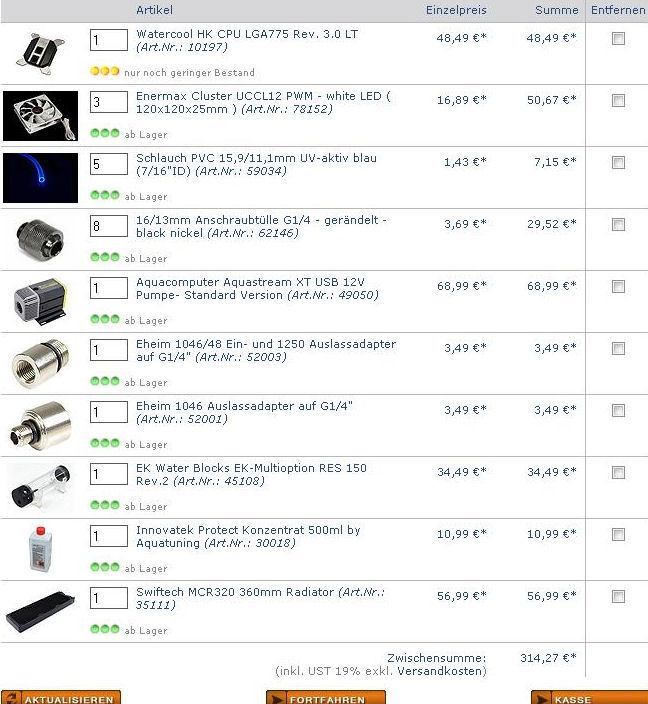Open Eheim 1046/48 adapter product image
Screen dimensions: 648x704
tap(39, 362)
